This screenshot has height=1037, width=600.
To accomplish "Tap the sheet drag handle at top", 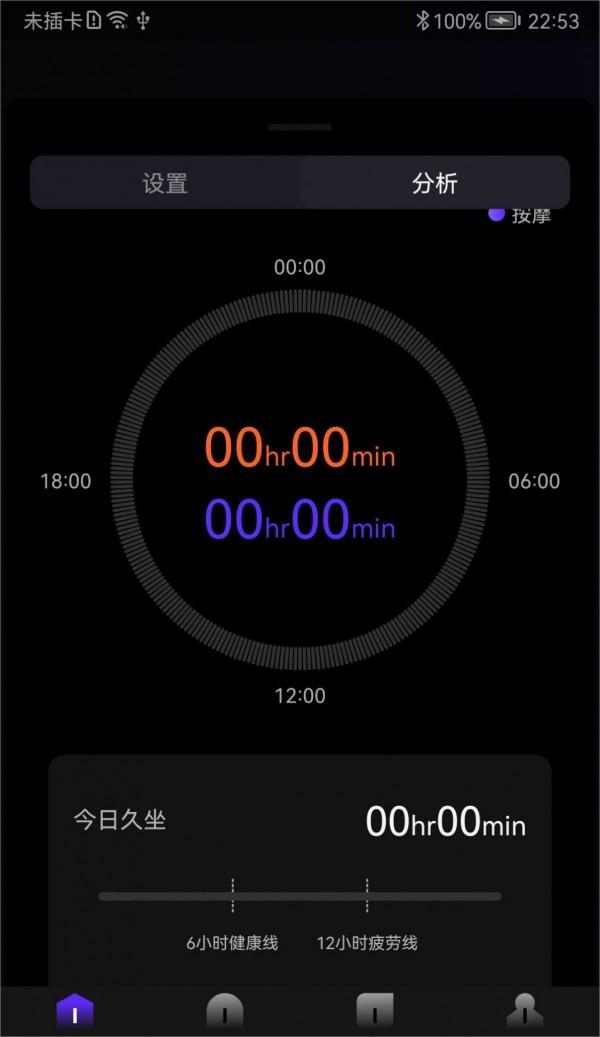I will pyautogui.click(x=300, y=128).
